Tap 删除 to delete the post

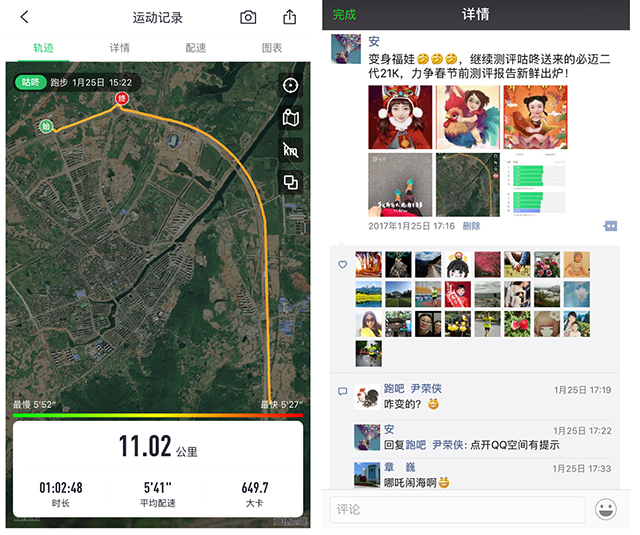pyautogui.click(x=471, y=226)
